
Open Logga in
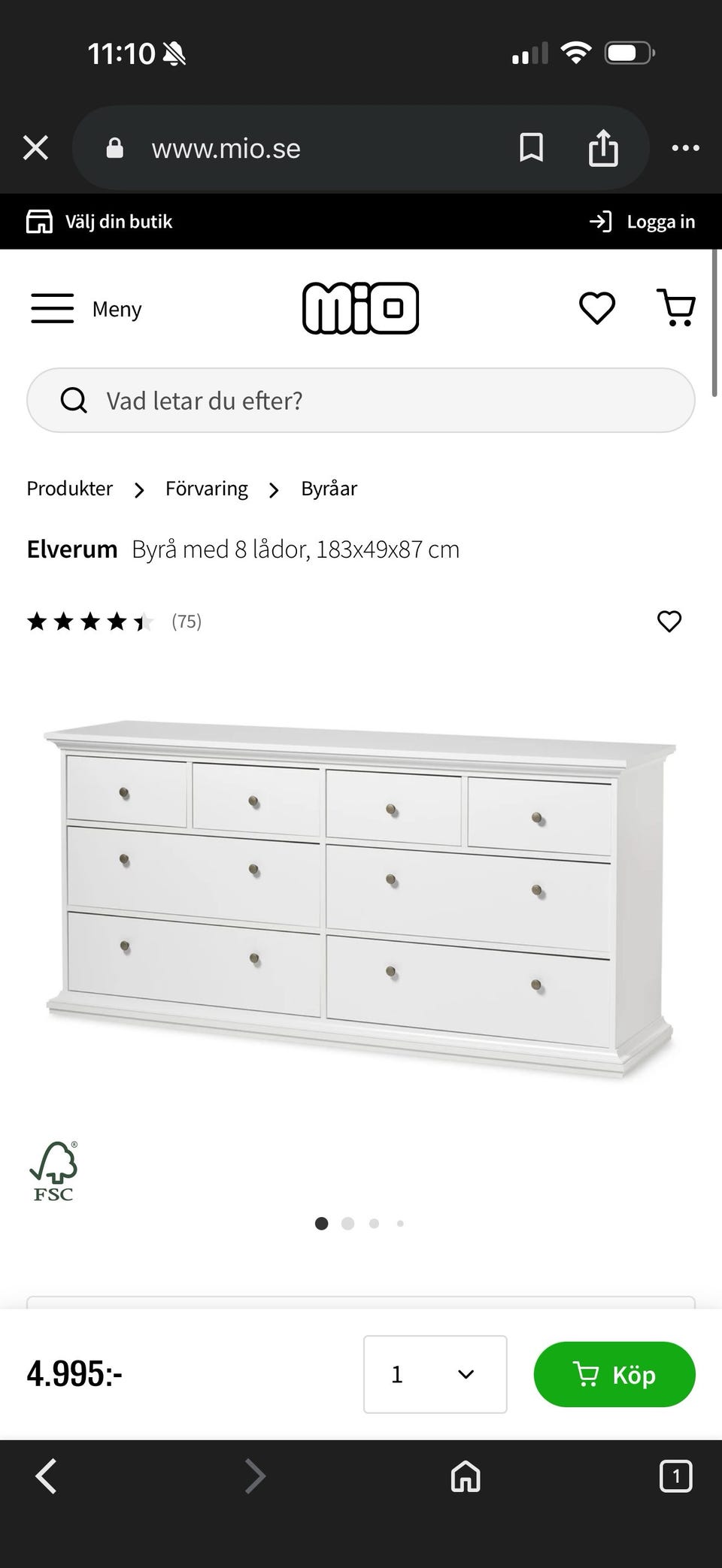[x=642, y=222]
